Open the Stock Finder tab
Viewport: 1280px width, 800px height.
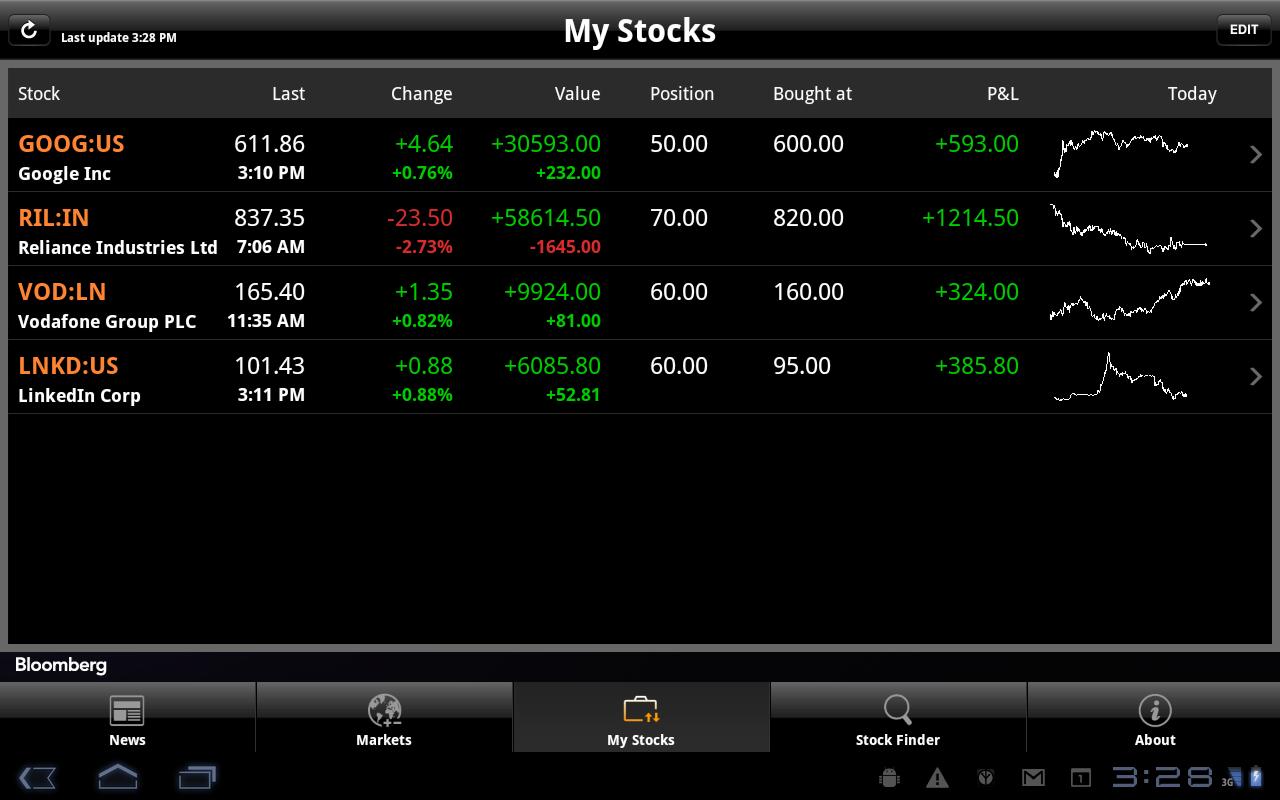[898, 720]
